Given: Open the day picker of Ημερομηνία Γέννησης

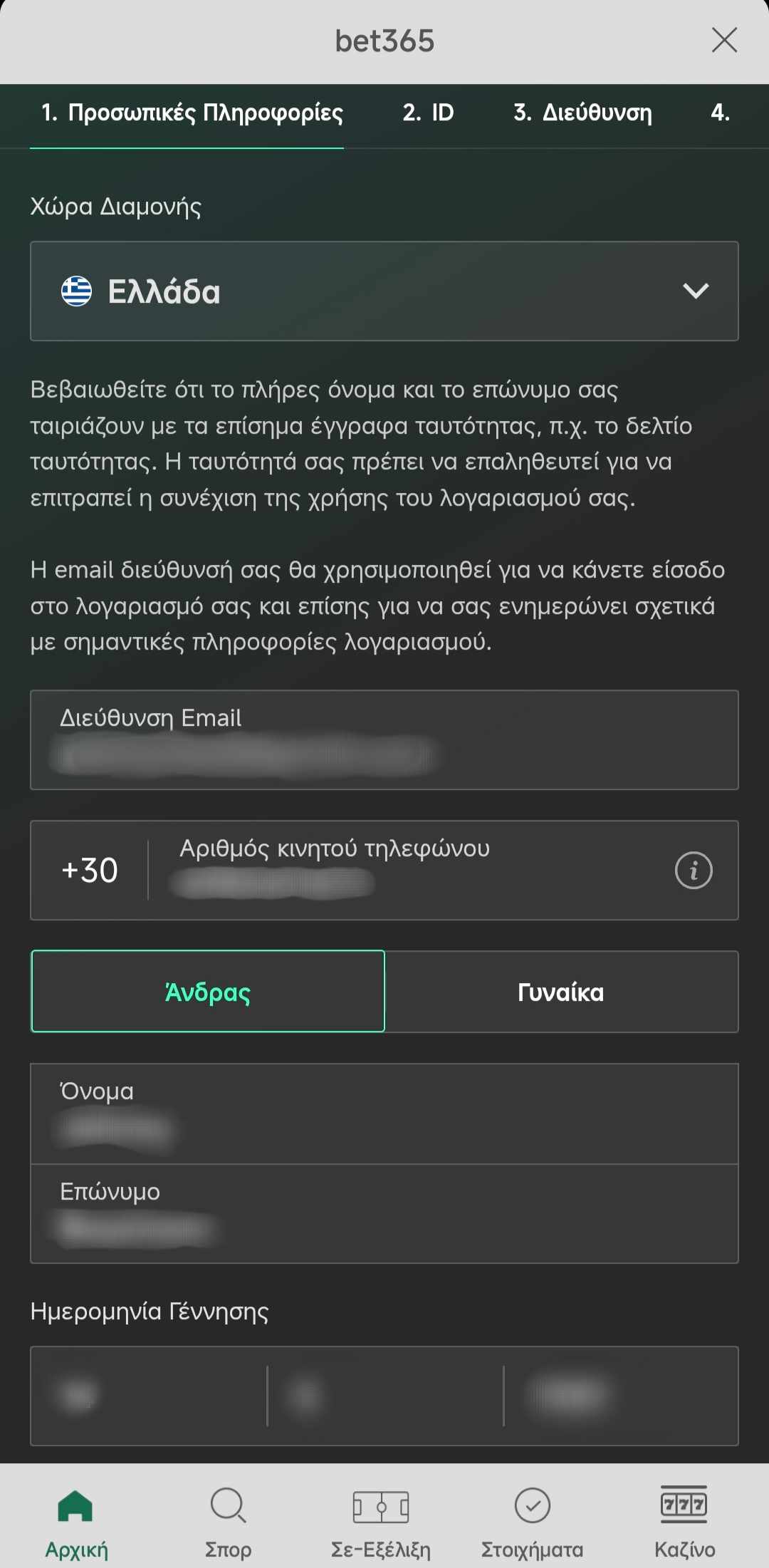Looking at the screenshot, I should point(149,1396).
